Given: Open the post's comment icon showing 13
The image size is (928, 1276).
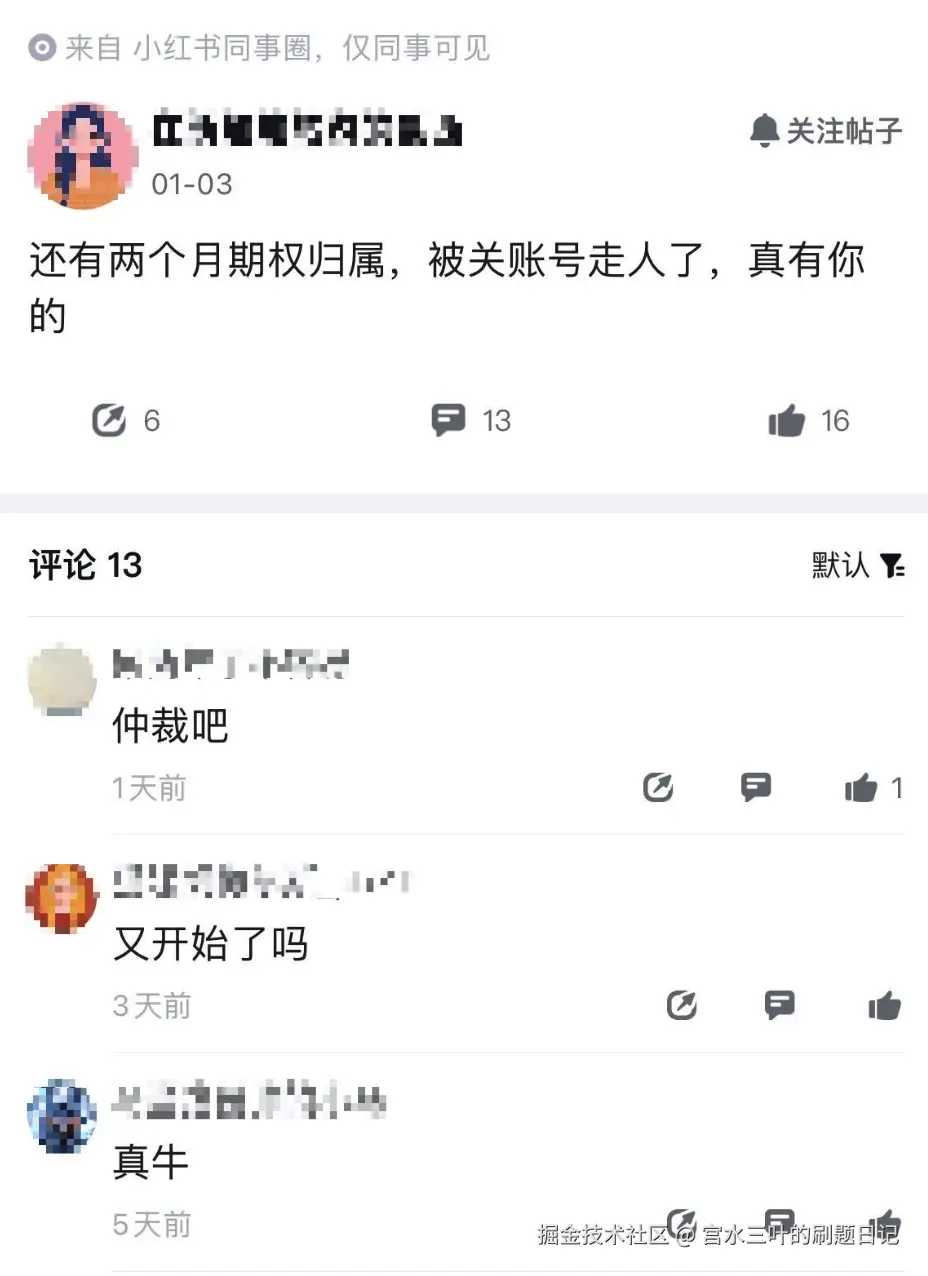Looking at the screenshot, I should (x=449, y=420).
